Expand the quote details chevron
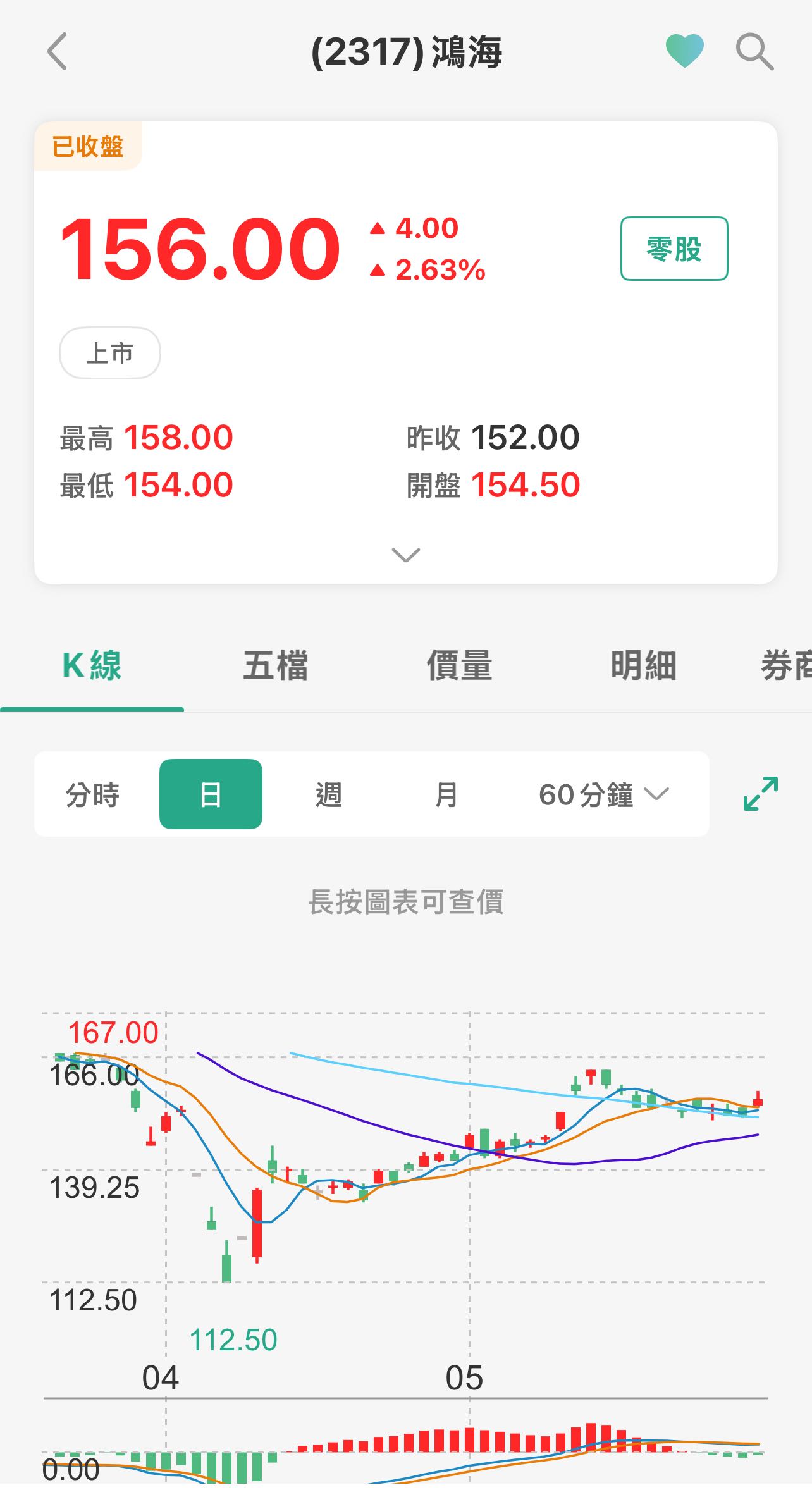This screenshot has width=812, height=1497. click(x=405, y=554)
